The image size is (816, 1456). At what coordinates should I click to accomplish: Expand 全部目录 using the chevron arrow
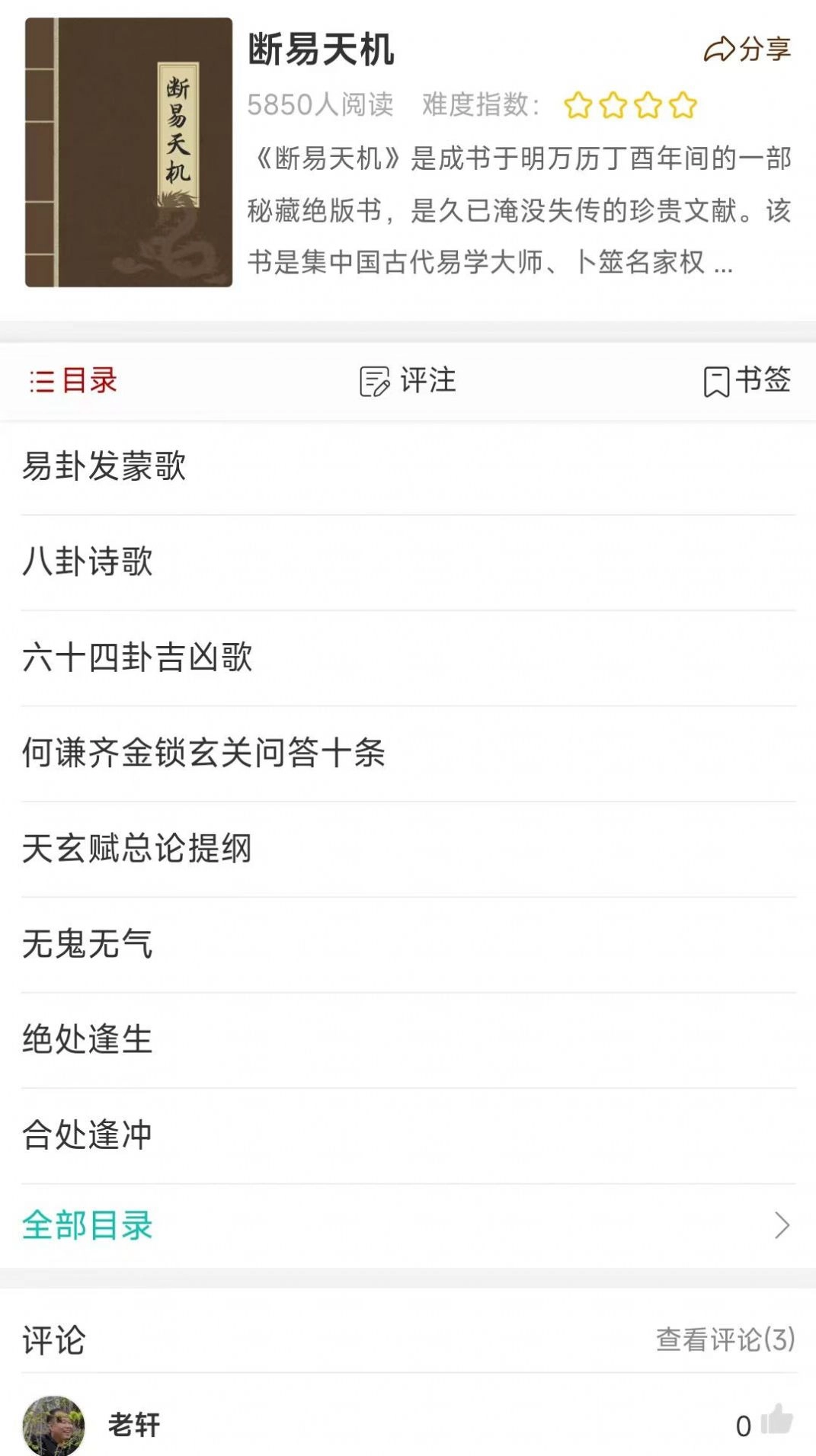tap(782, 1226)
